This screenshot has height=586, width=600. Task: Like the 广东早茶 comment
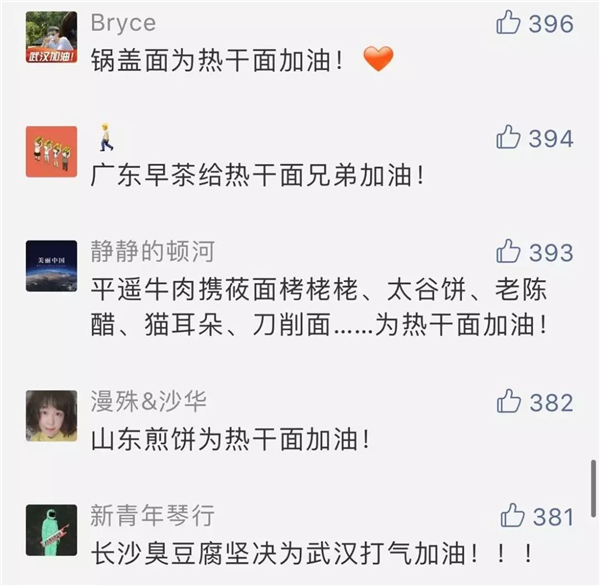[510, 137]
